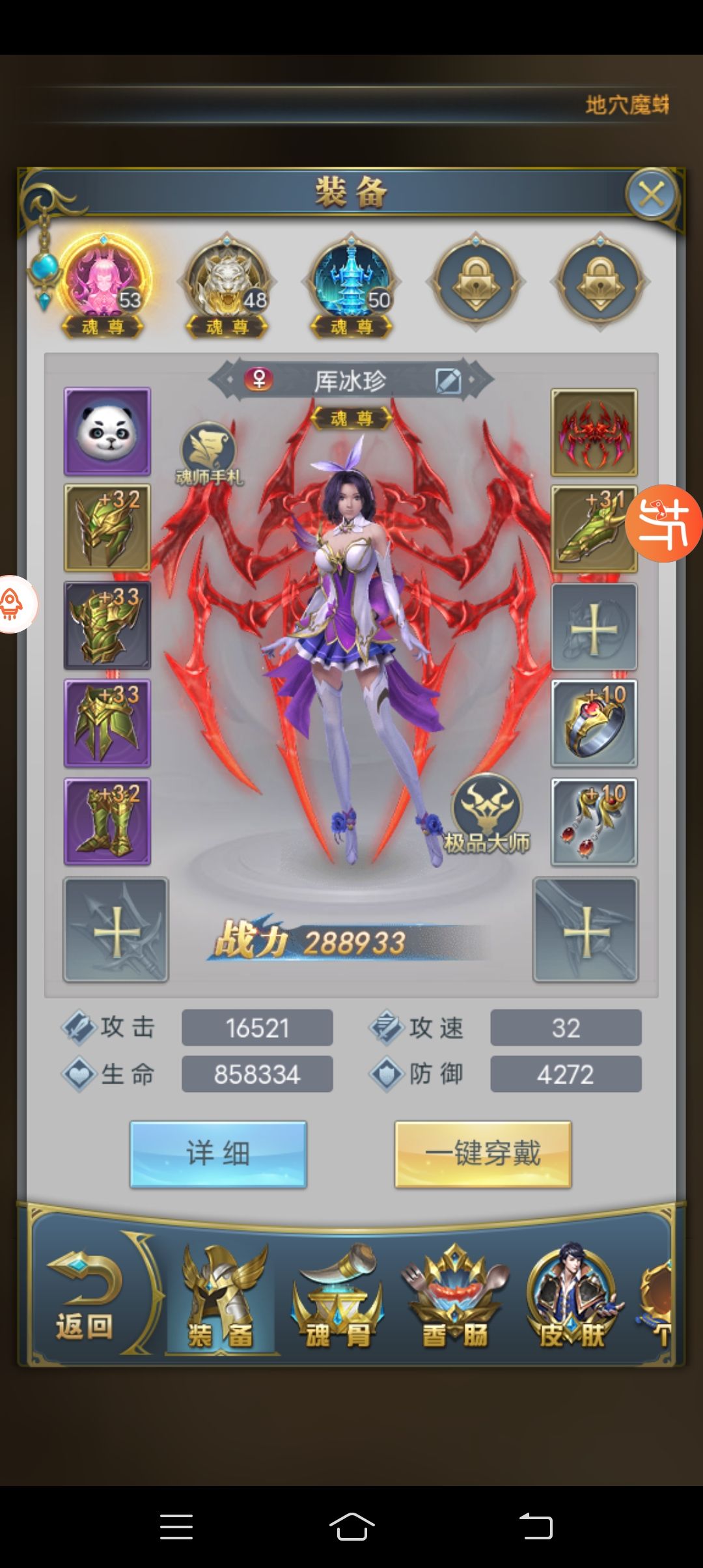Image resolution: width=703 pixels, height=1568 pixels.
Task: Tap 一键穿戴 to auto-equip
Action: tap(483, 1154)
